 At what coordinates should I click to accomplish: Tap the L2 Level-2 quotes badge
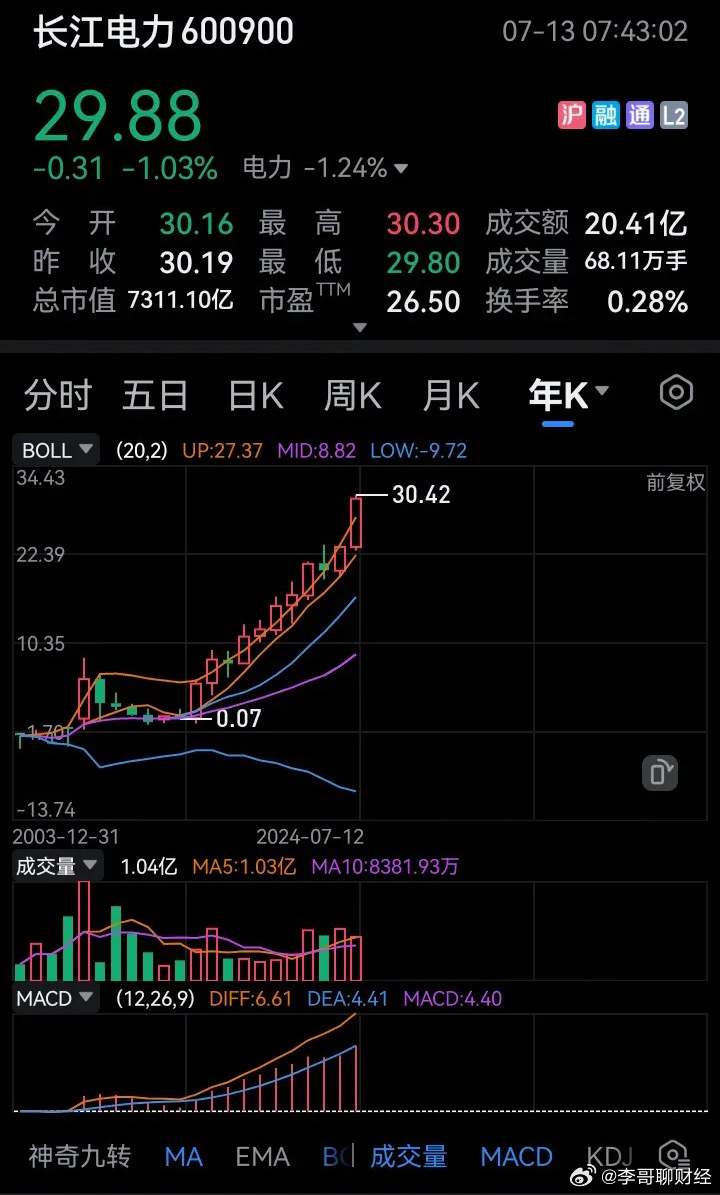672,116
